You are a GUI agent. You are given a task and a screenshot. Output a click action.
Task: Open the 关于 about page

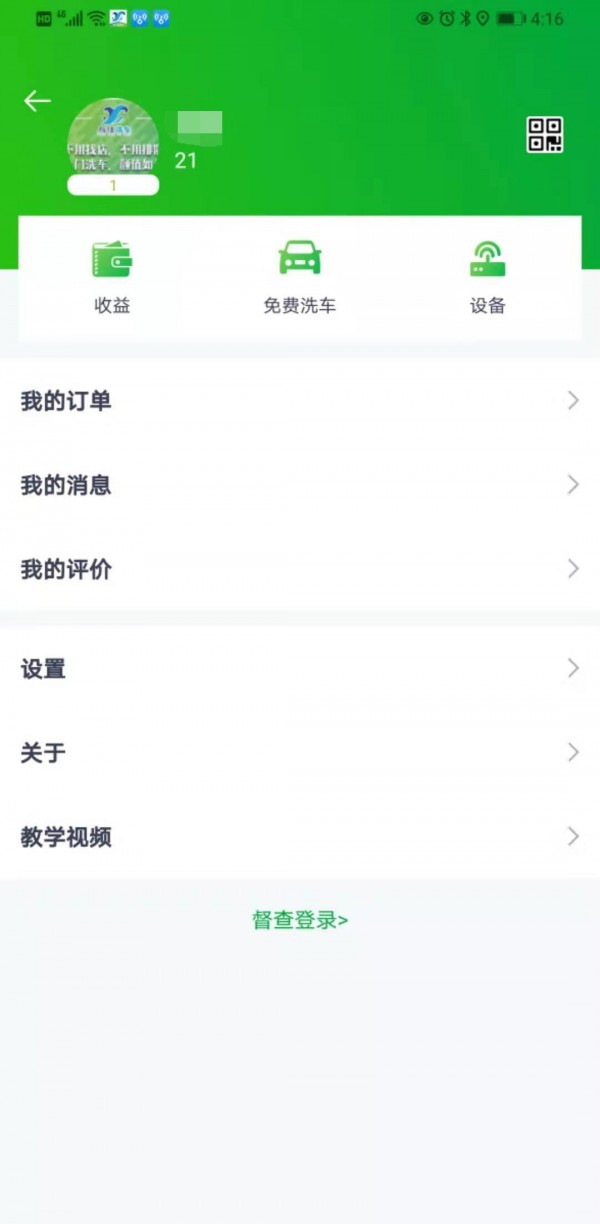tap(300, 752)
